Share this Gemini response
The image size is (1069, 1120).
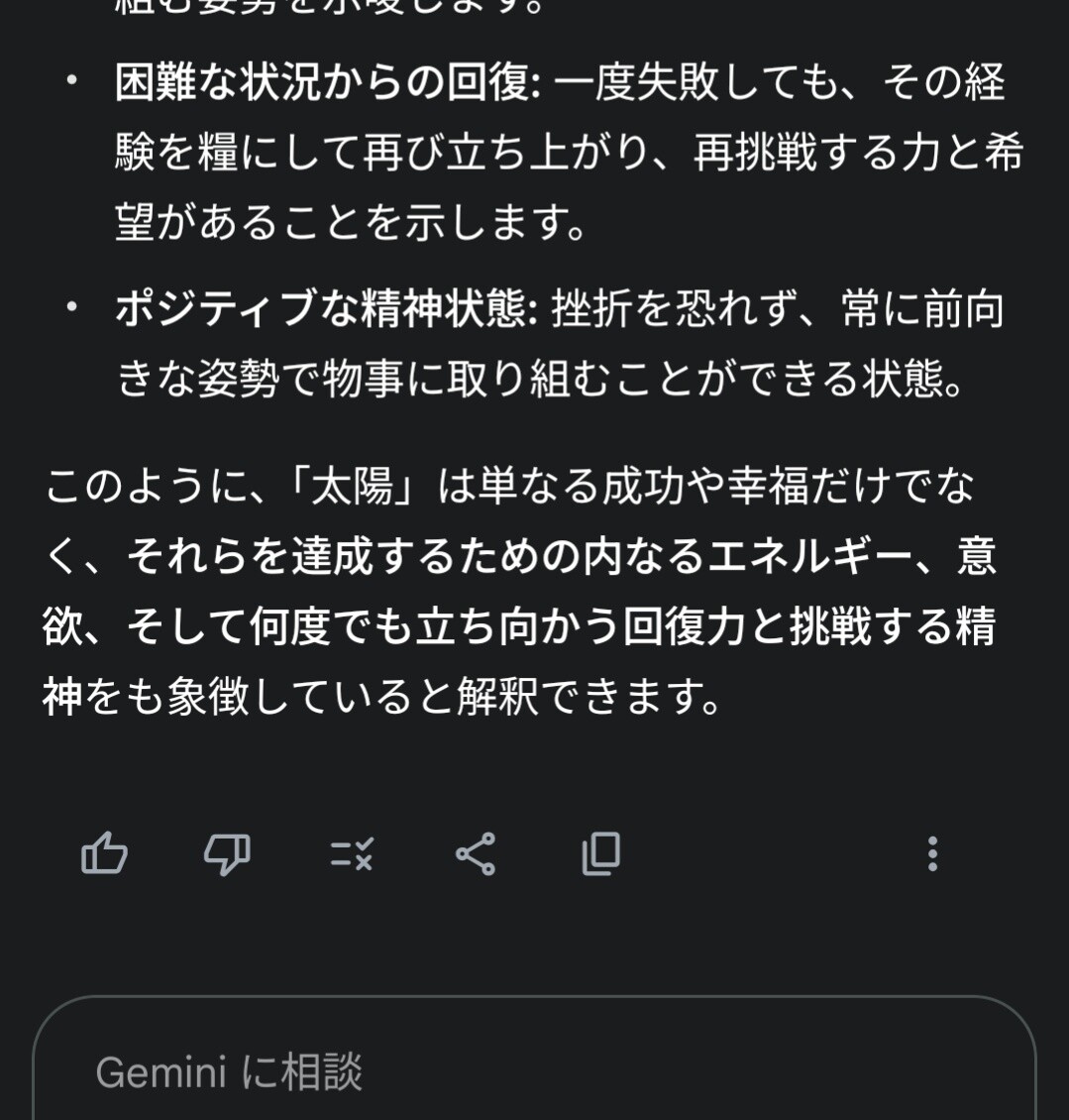pyautogui.click(x=476, y=853)
